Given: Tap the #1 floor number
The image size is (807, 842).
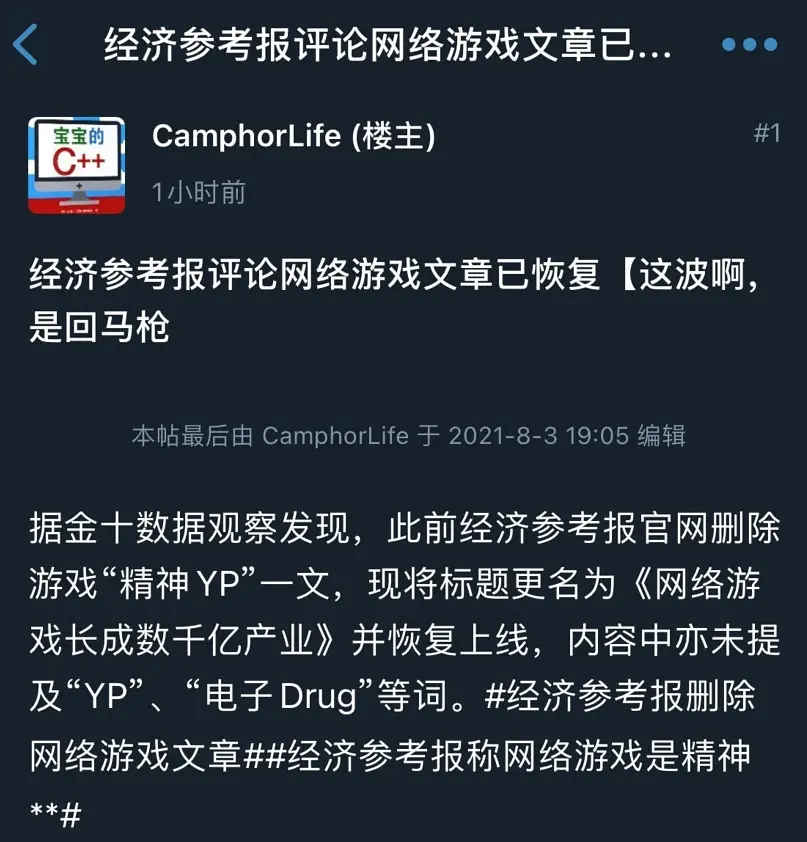Looking at the screenshot, I should point(766,134).
